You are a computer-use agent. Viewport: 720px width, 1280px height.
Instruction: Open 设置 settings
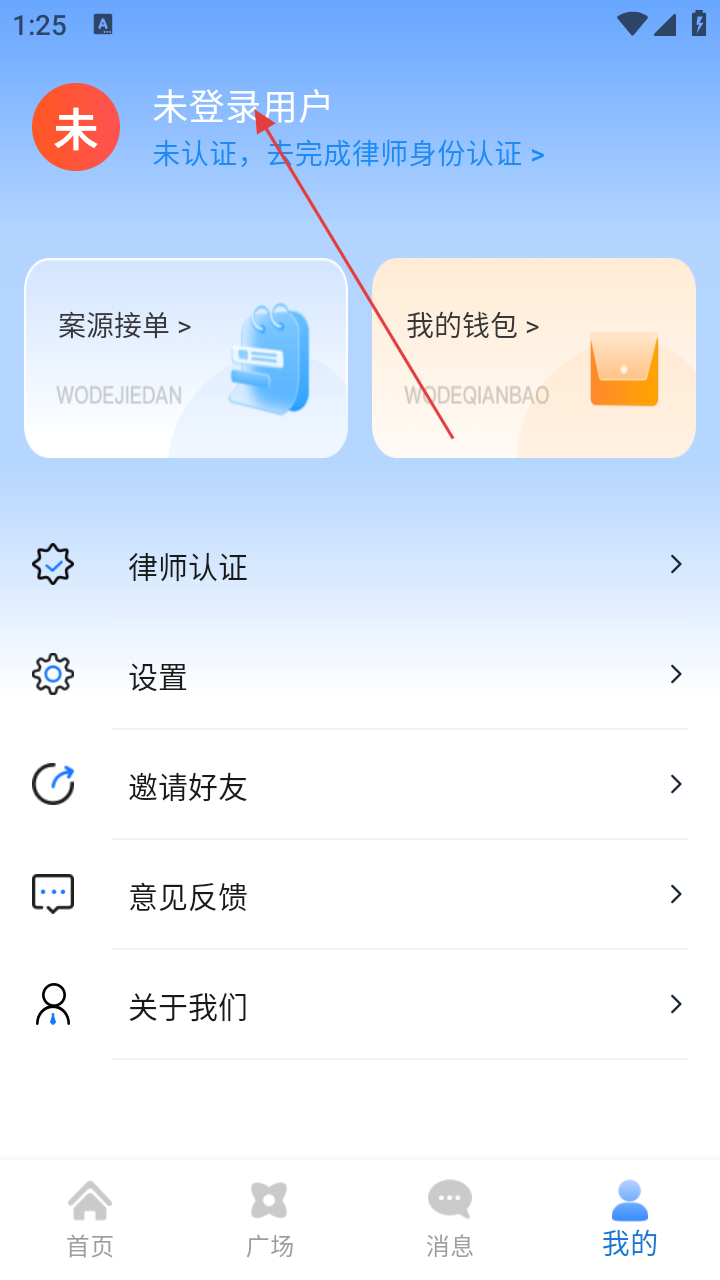tap(360, 677)
